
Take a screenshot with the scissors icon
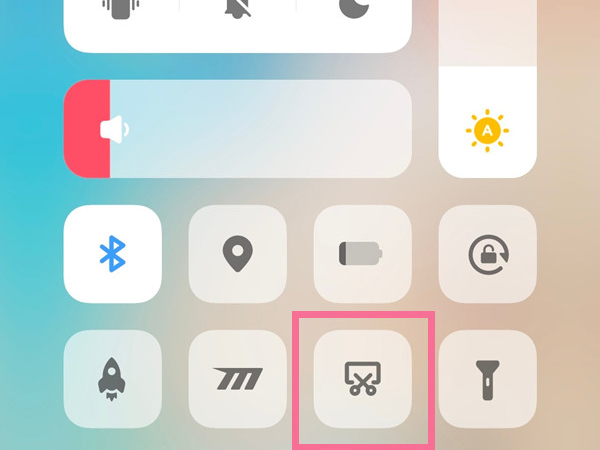click(362, 379)
